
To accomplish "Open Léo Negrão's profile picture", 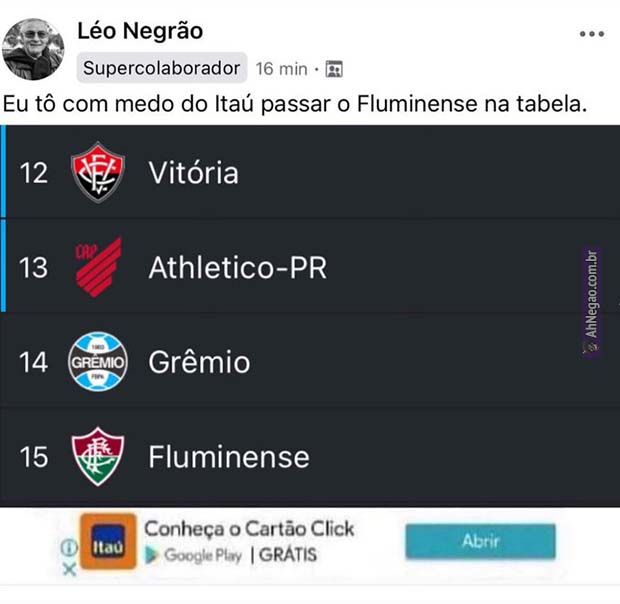I will [x=33, y=48].
